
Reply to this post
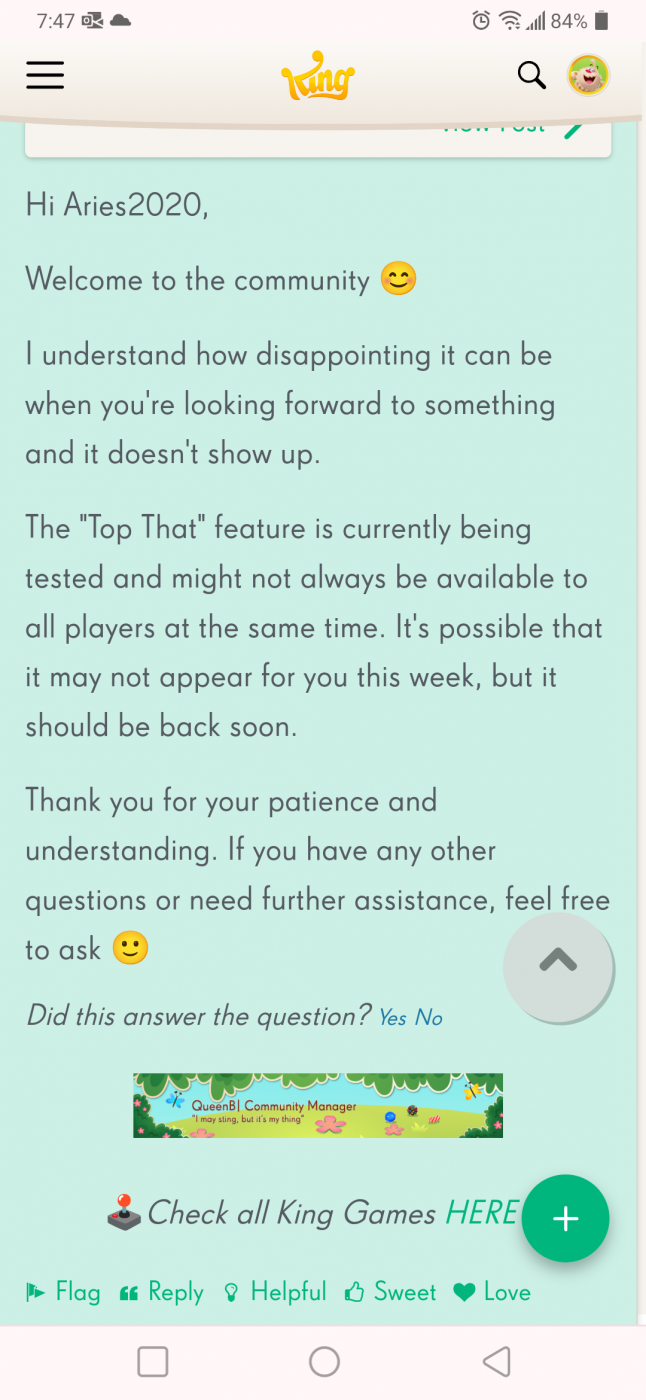coord(161,1292)
